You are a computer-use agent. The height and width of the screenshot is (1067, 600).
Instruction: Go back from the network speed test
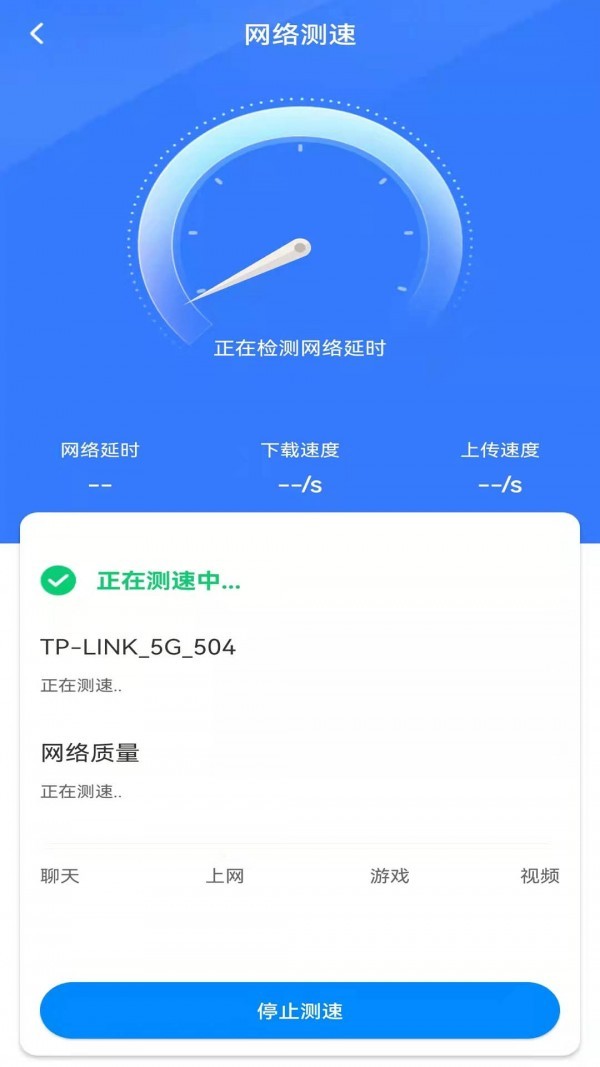(37, 34)
